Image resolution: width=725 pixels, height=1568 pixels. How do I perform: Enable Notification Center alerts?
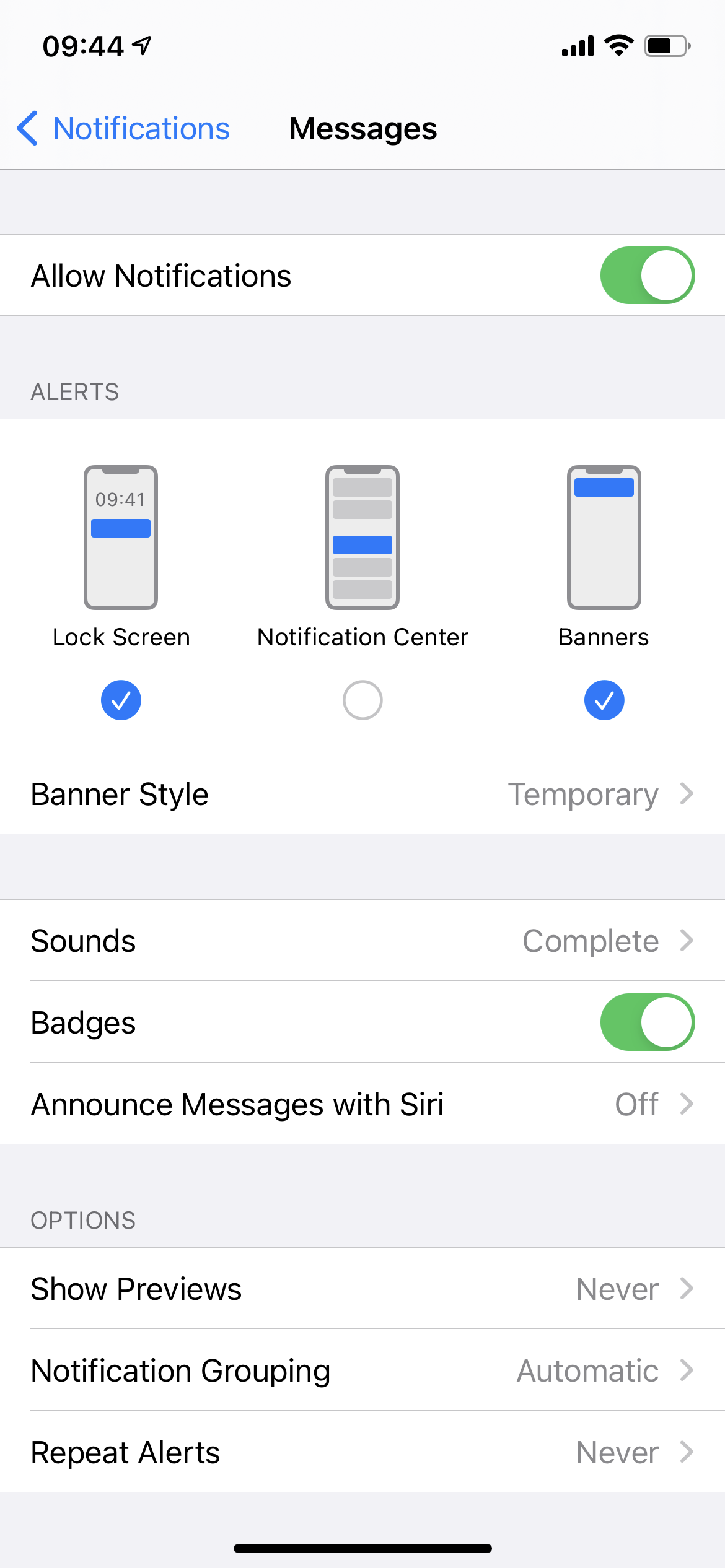click(362, 700)
